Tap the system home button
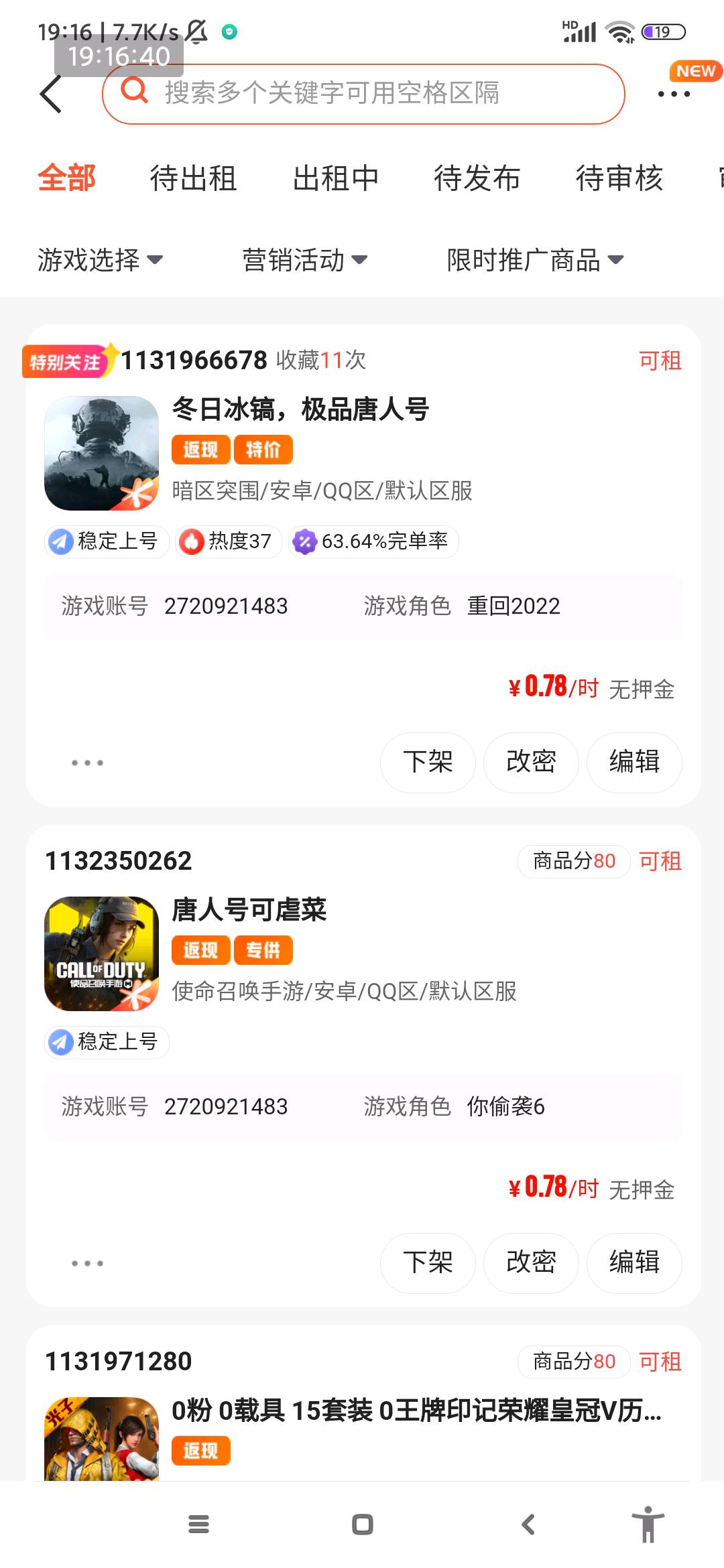The image size is (724, 1568). [362, 1524]
